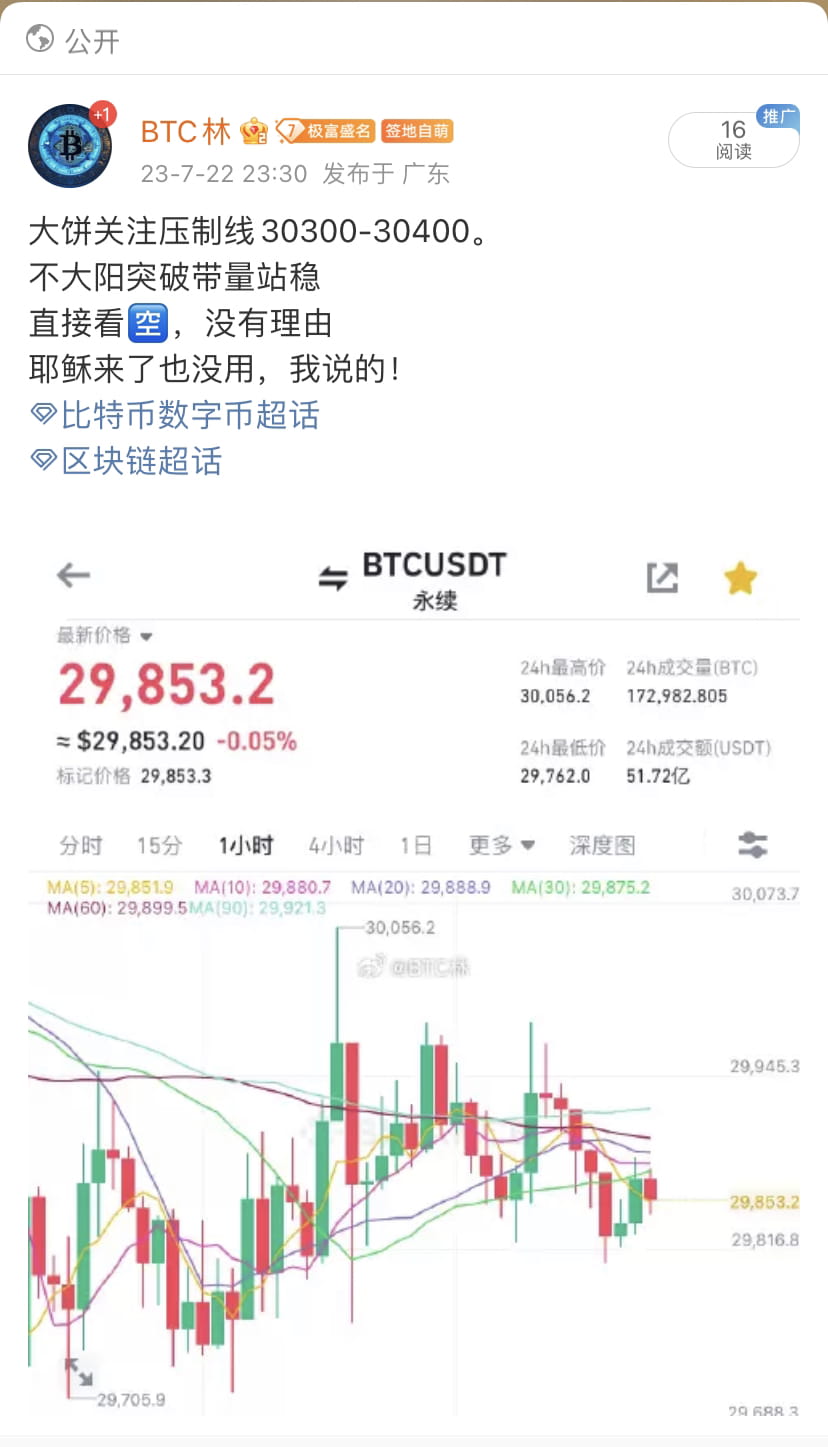Open chart settings sliders icon
828x1447 pixels.
coord(753,844)
